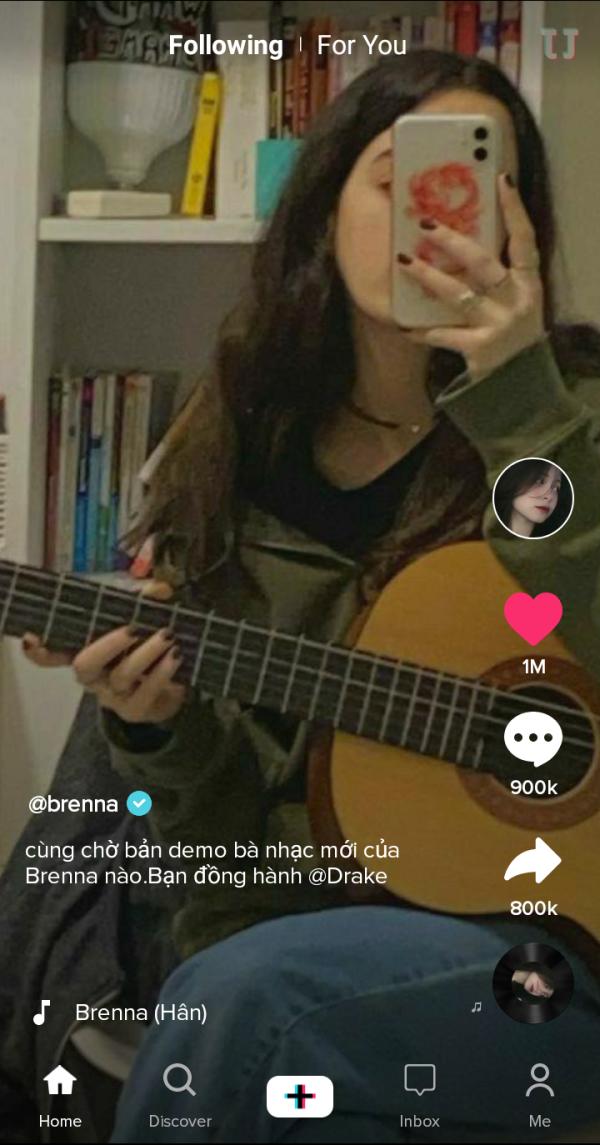Go to the Home tab
600x1145 pixels.
(x=60, y=1096)
